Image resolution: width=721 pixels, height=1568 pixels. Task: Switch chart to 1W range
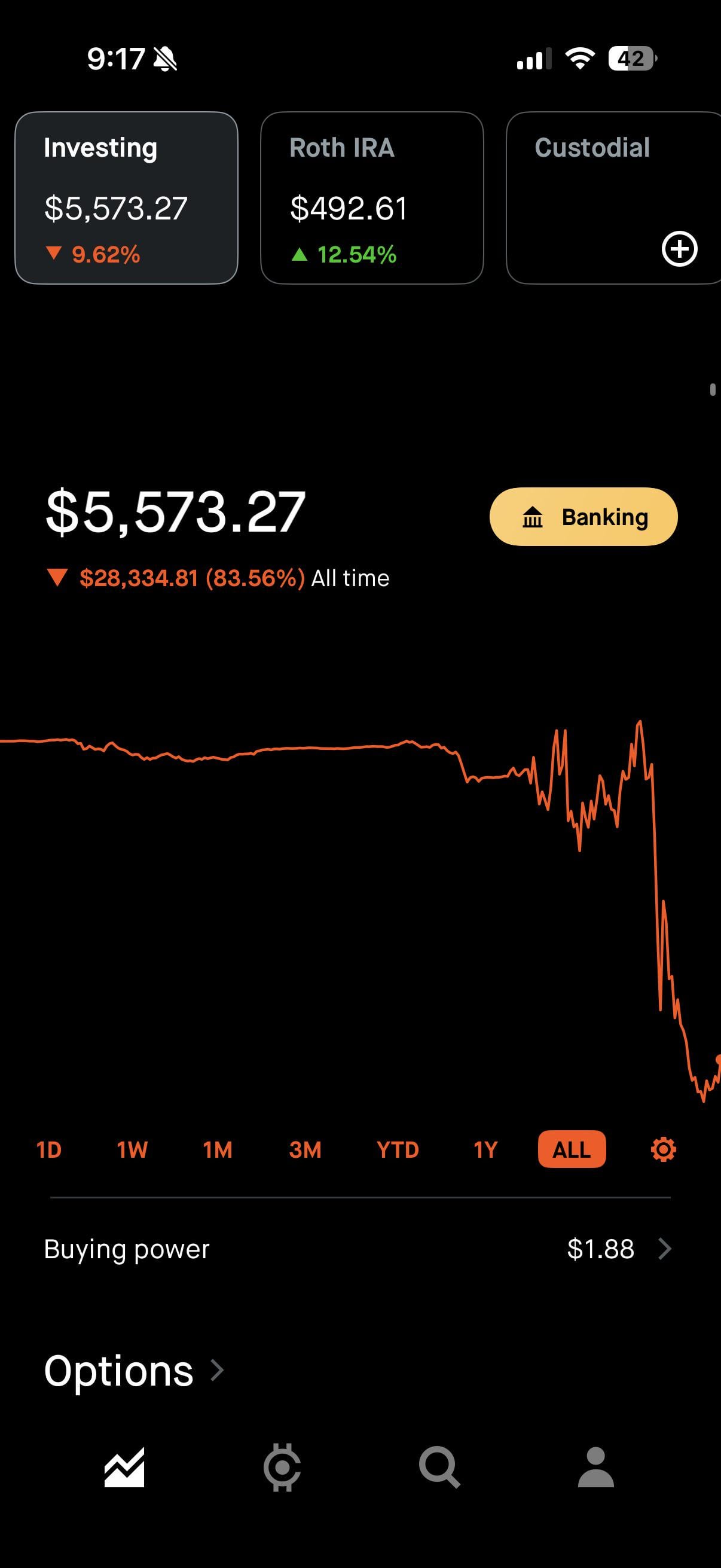pyautogui.click(x=132, y=1150)
